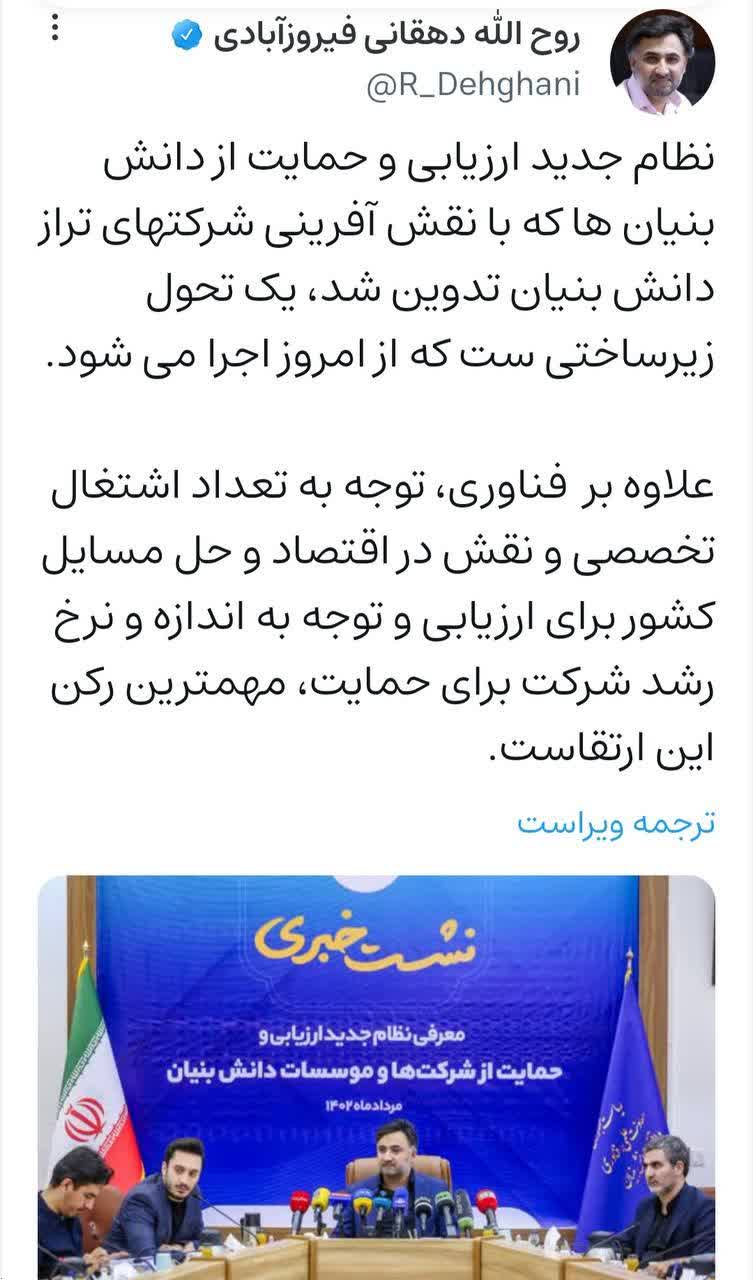Open the press conference photo
753x1280 pixels.
pyautogui.click(x=376, y=1075)
